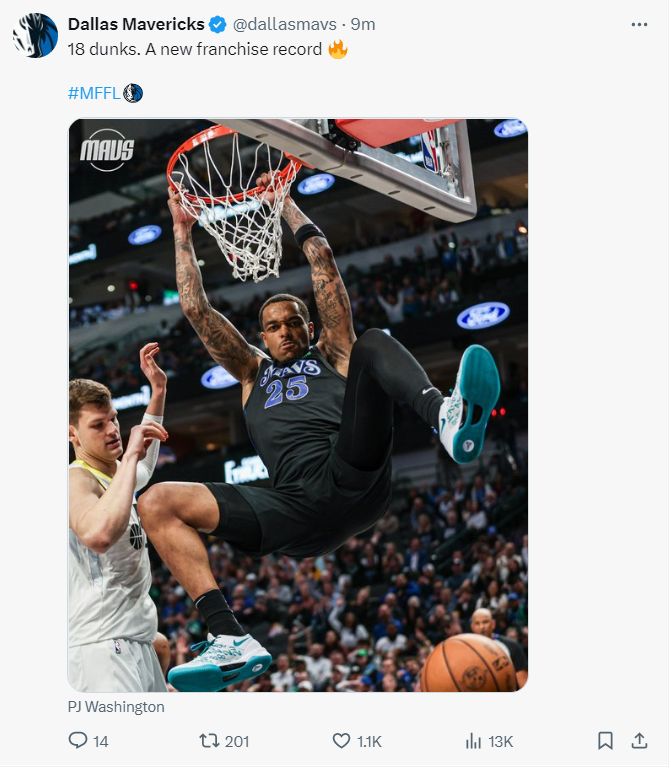Image resolution: width=671 pixels, height=768 pixels.
Task: Like the Dallas Mavericks post
Action: [x=342, y=741]
